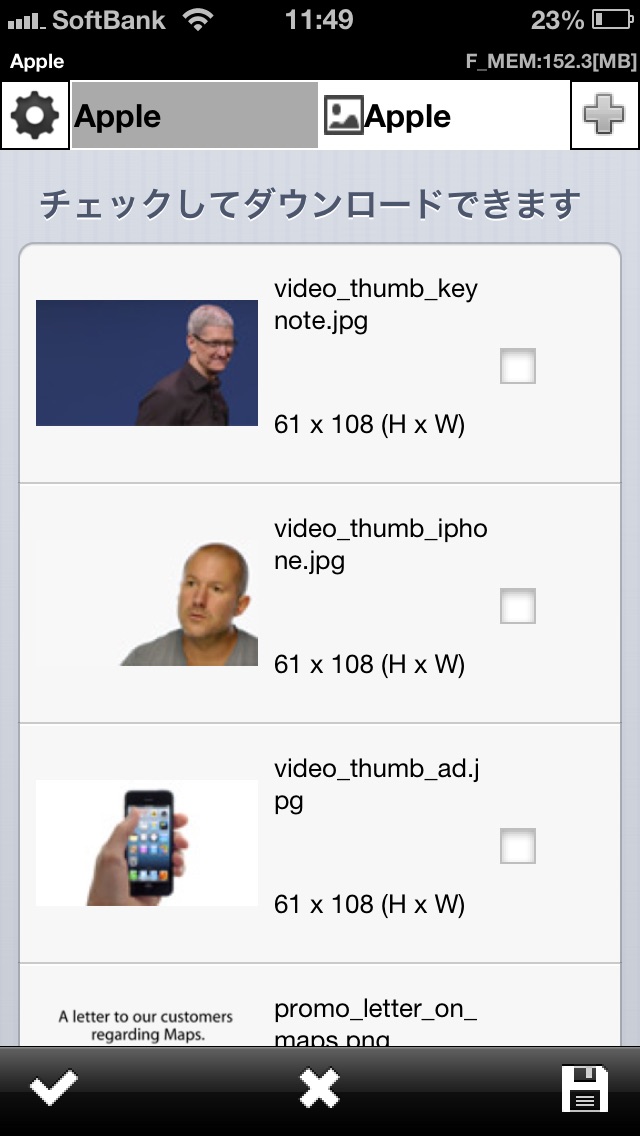Image resolution: width=640 pixels, height=1136 pixels.
Task: Select all images with the checkmark button
Action: [53, 1088]
